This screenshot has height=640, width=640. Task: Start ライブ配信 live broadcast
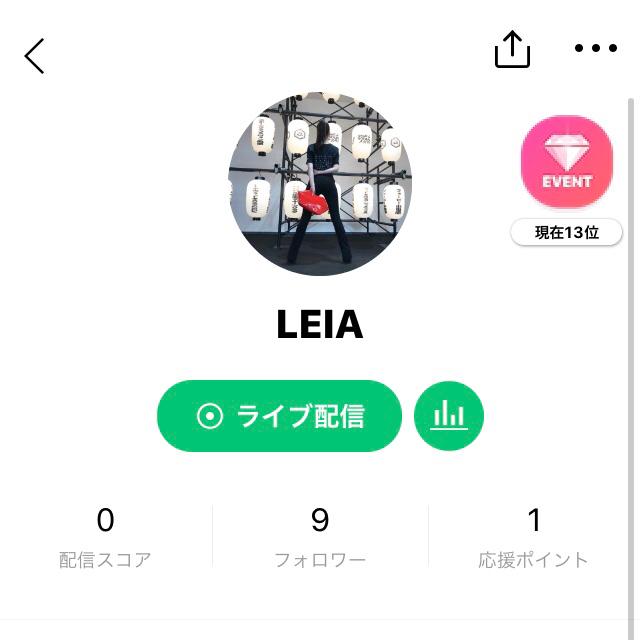[x=279, y=416]
